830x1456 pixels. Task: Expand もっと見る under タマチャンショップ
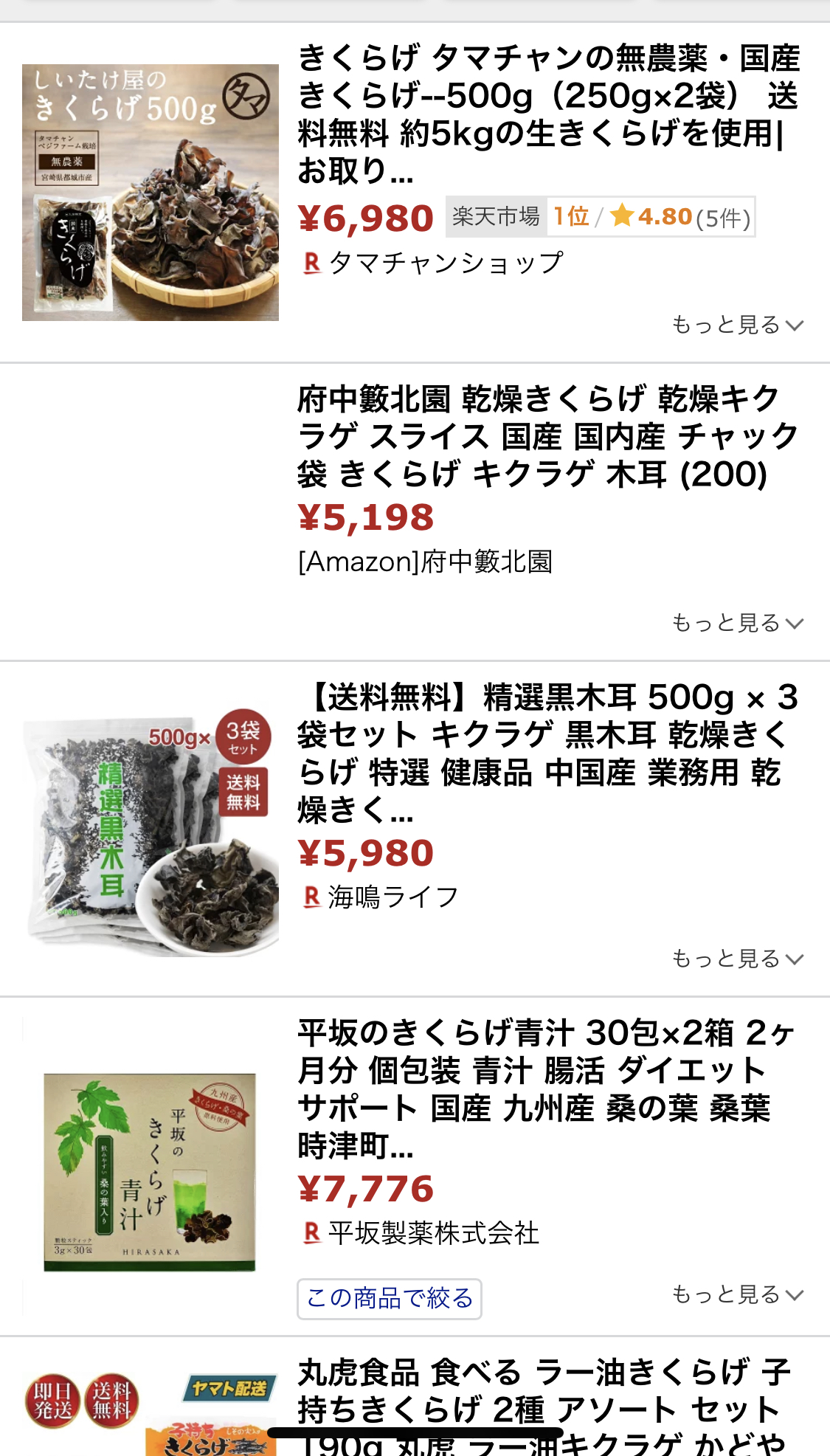tap(736, 325)
